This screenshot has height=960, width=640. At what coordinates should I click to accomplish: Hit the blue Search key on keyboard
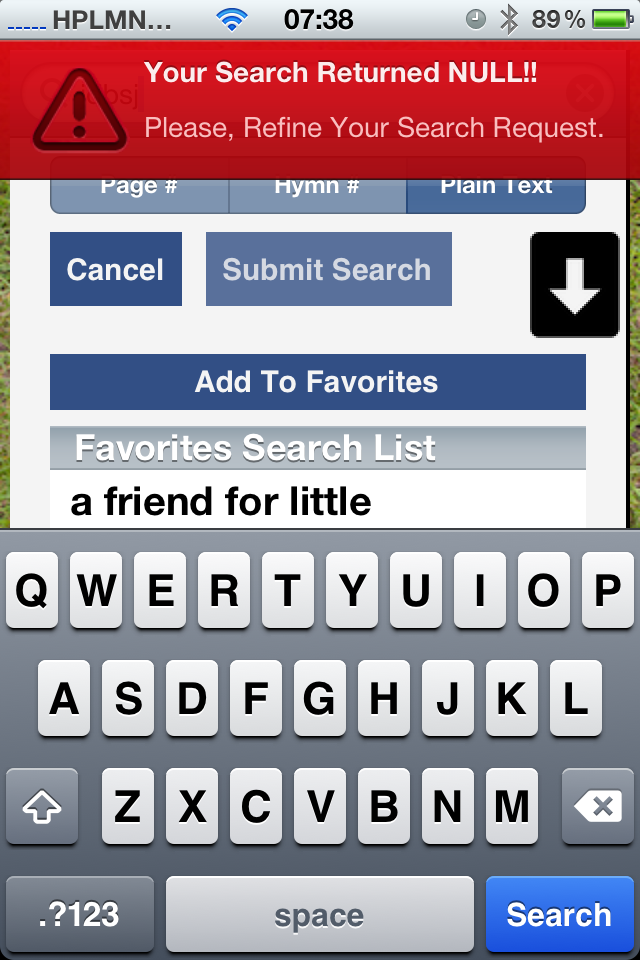558,914
